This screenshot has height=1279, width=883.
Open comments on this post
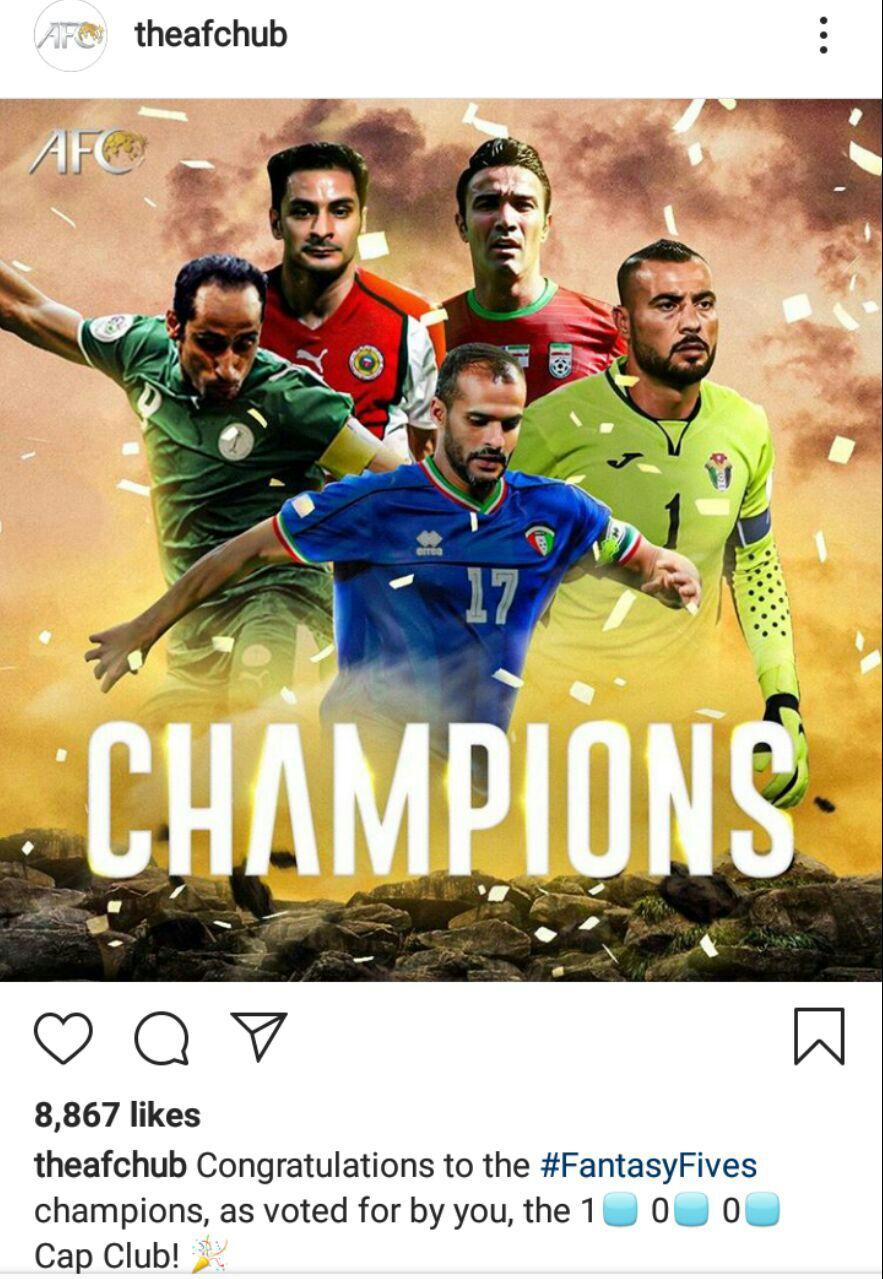tap(161, 1037)
